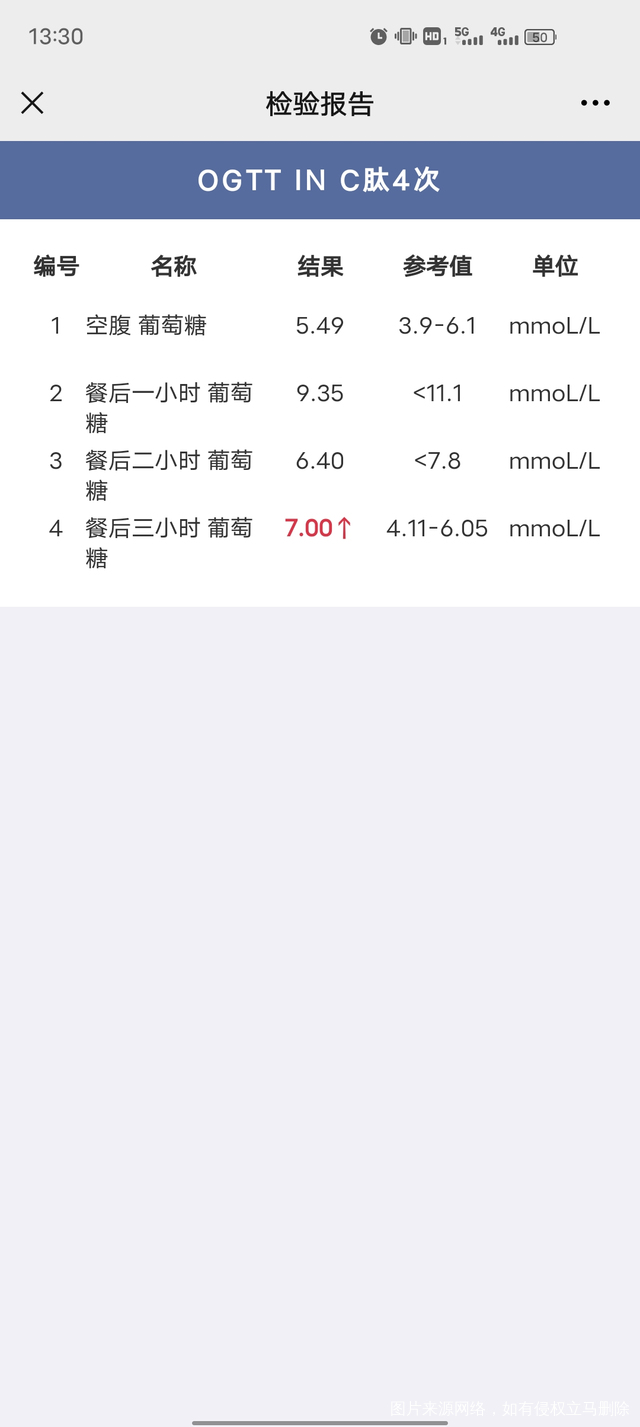The width and height of the screenshot is (640, 1427).
Task: Open the three-dot more options menu
Action: 595,103
